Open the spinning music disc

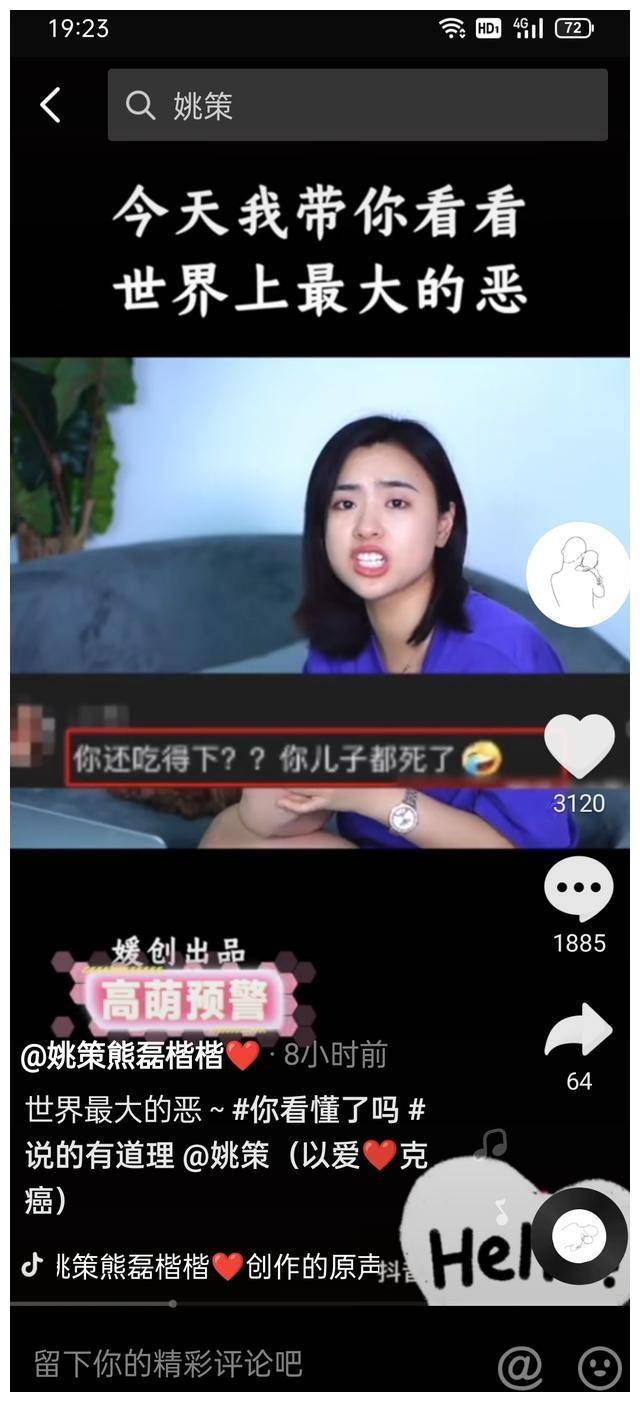pos(579,1236)
